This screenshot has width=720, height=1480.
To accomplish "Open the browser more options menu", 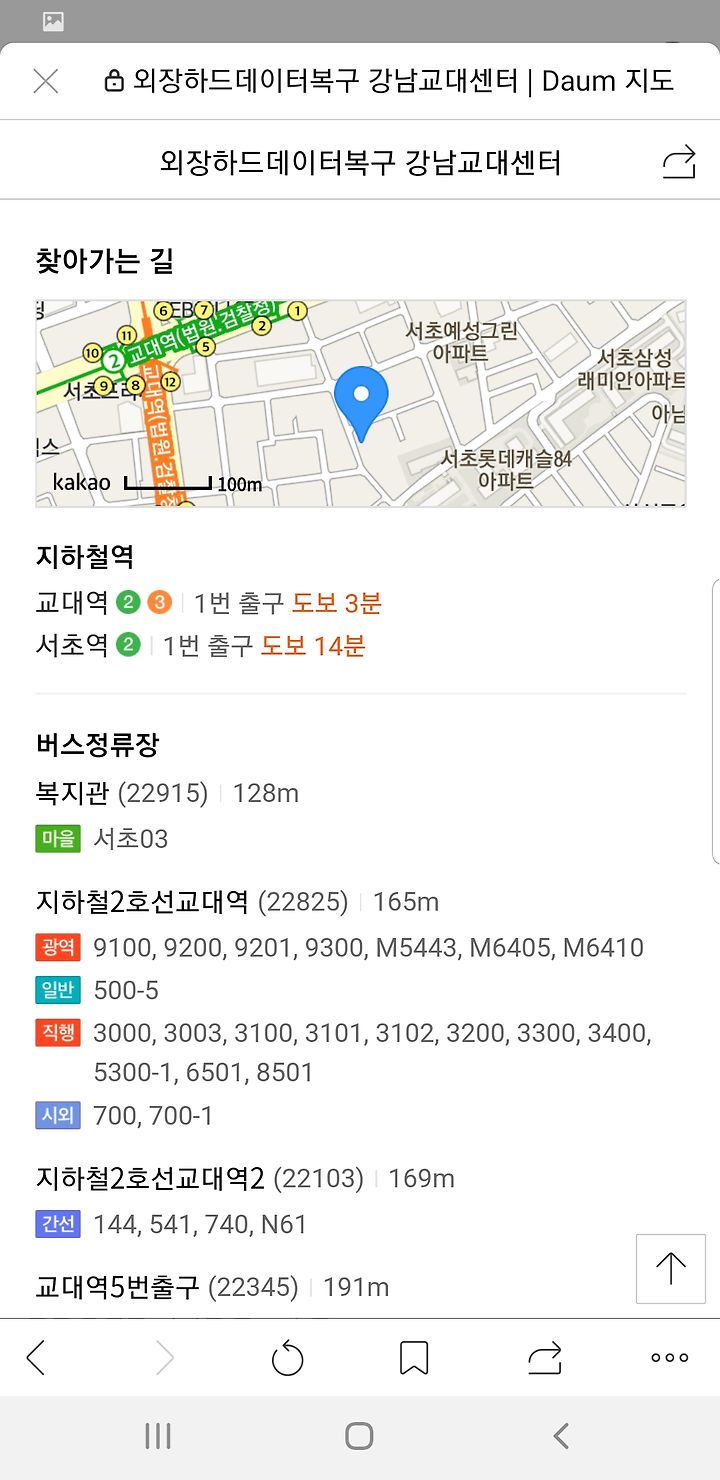I will (669, 1357).
